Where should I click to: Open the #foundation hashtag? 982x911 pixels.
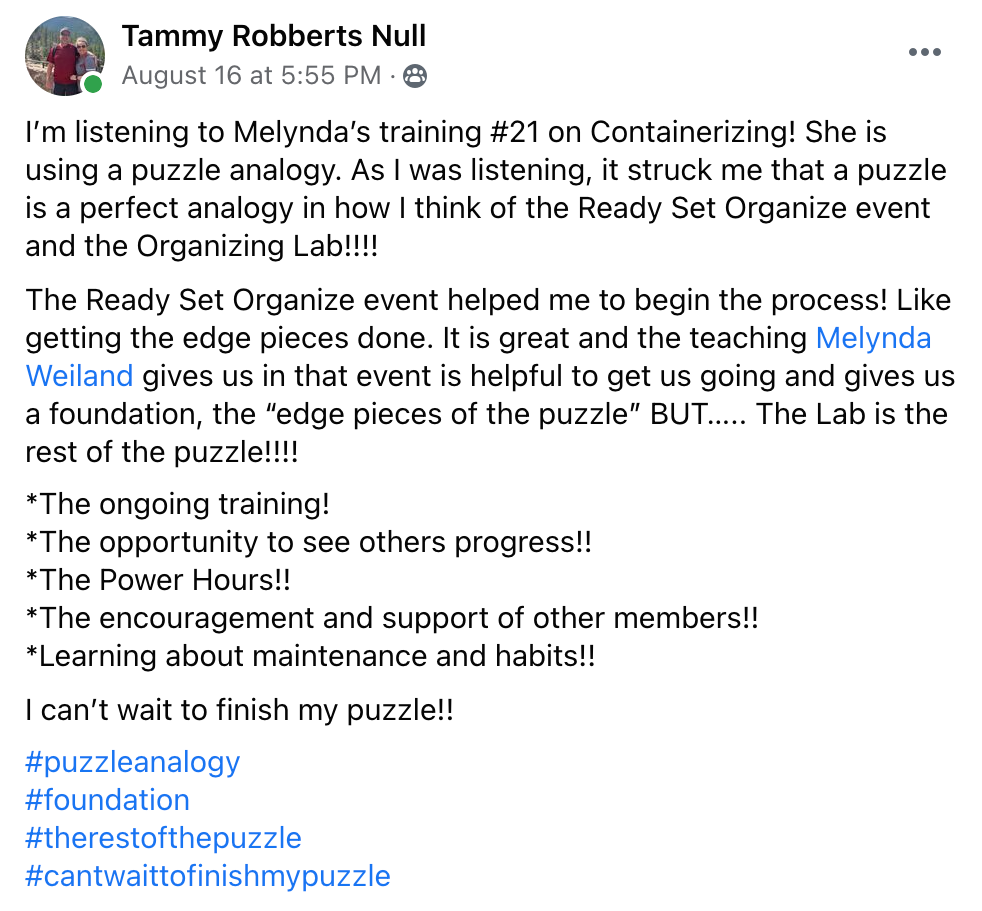pos(107,800)
